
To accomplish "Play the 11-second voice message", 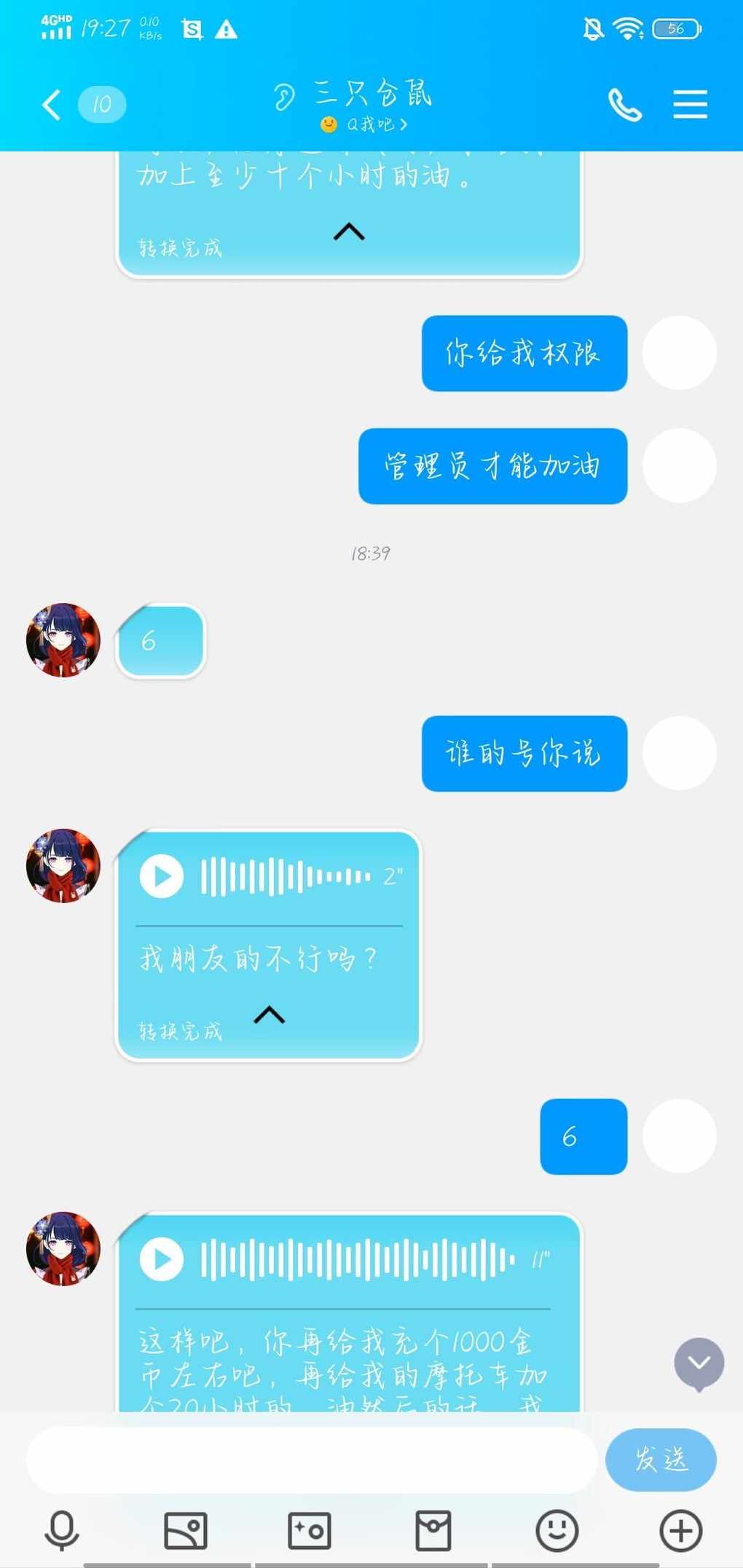I will click(162, 1258).
